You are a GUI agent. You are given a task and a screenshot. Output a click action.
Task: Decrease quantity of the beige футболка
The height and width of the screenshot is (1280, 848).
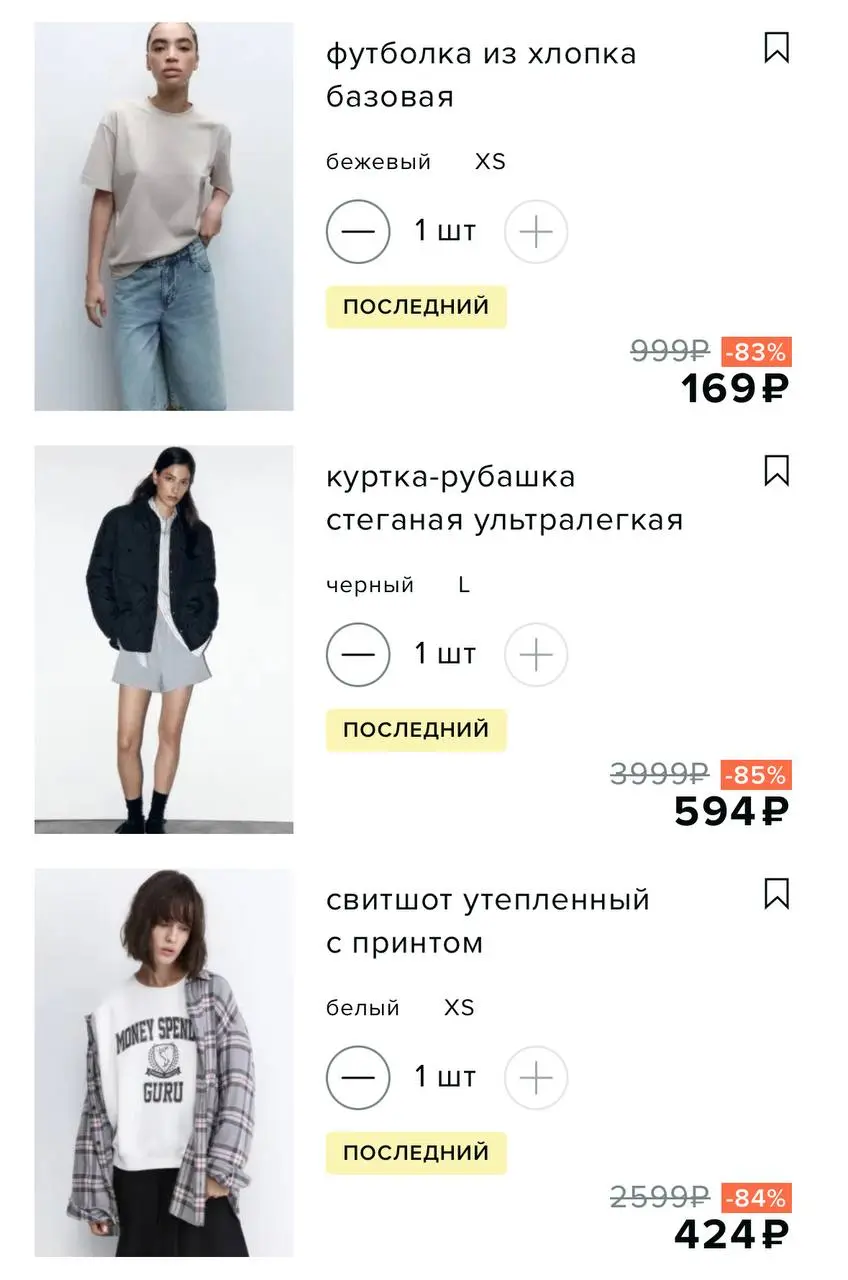point(358,232)
